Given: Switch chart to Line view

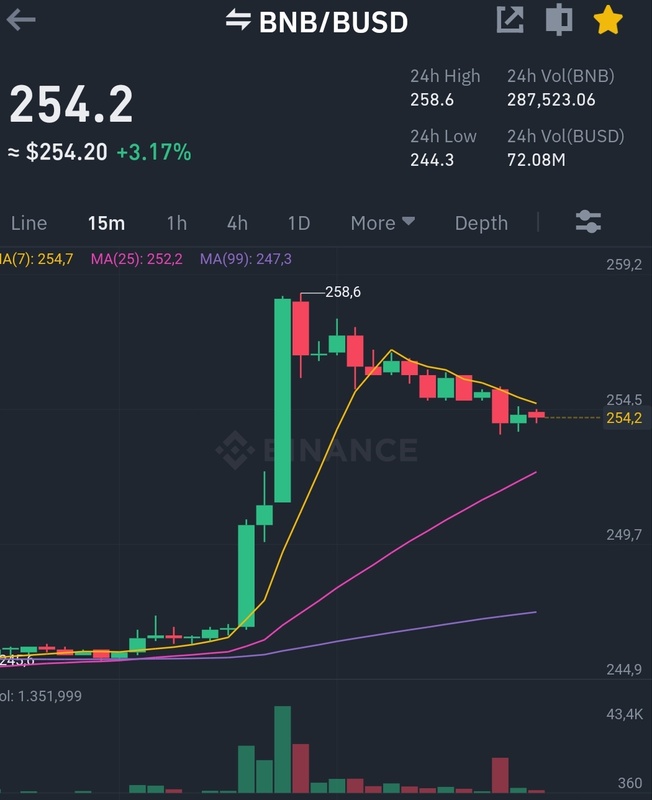Looking at the screenshot, I should point(29,223).
